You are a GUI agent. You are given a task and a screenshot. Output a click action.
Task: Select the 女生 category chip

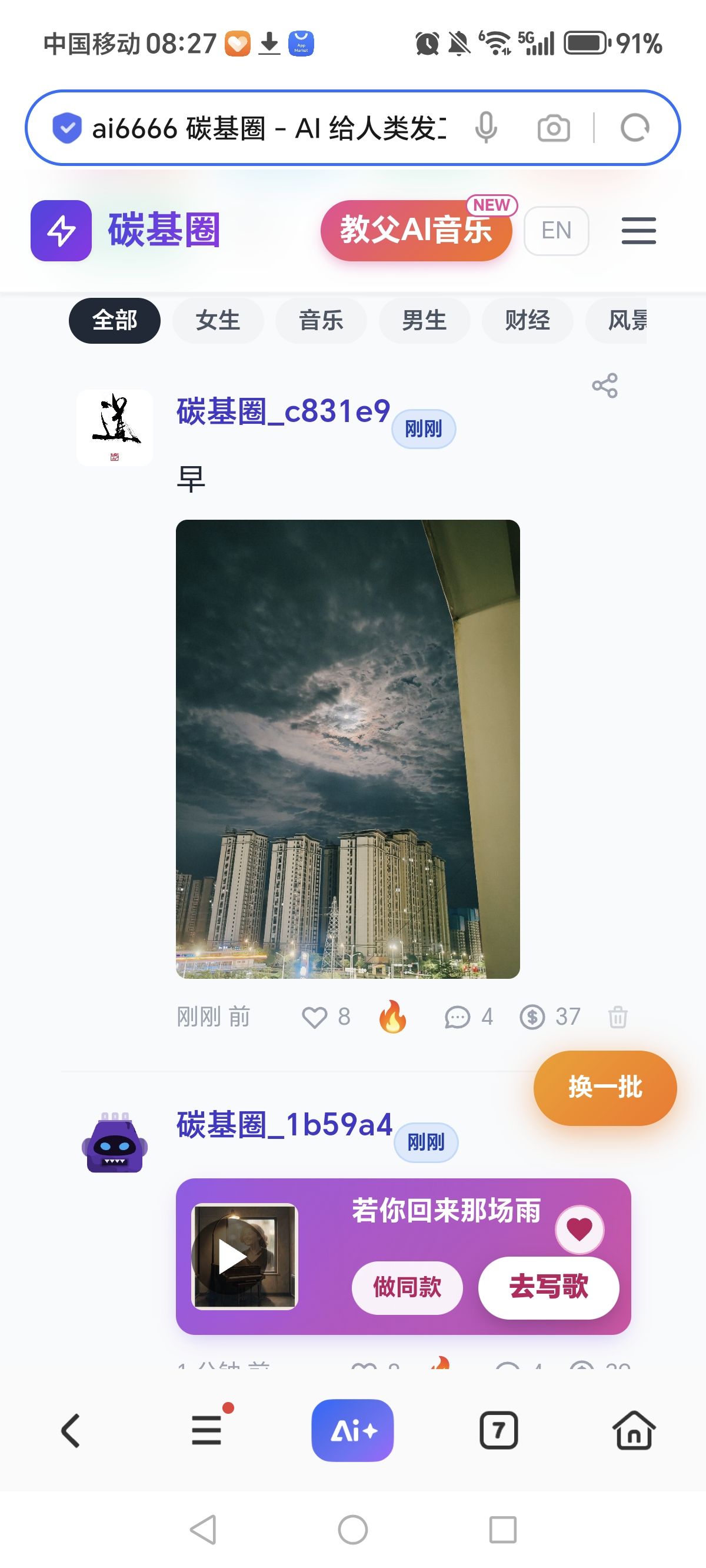point(218,320)
